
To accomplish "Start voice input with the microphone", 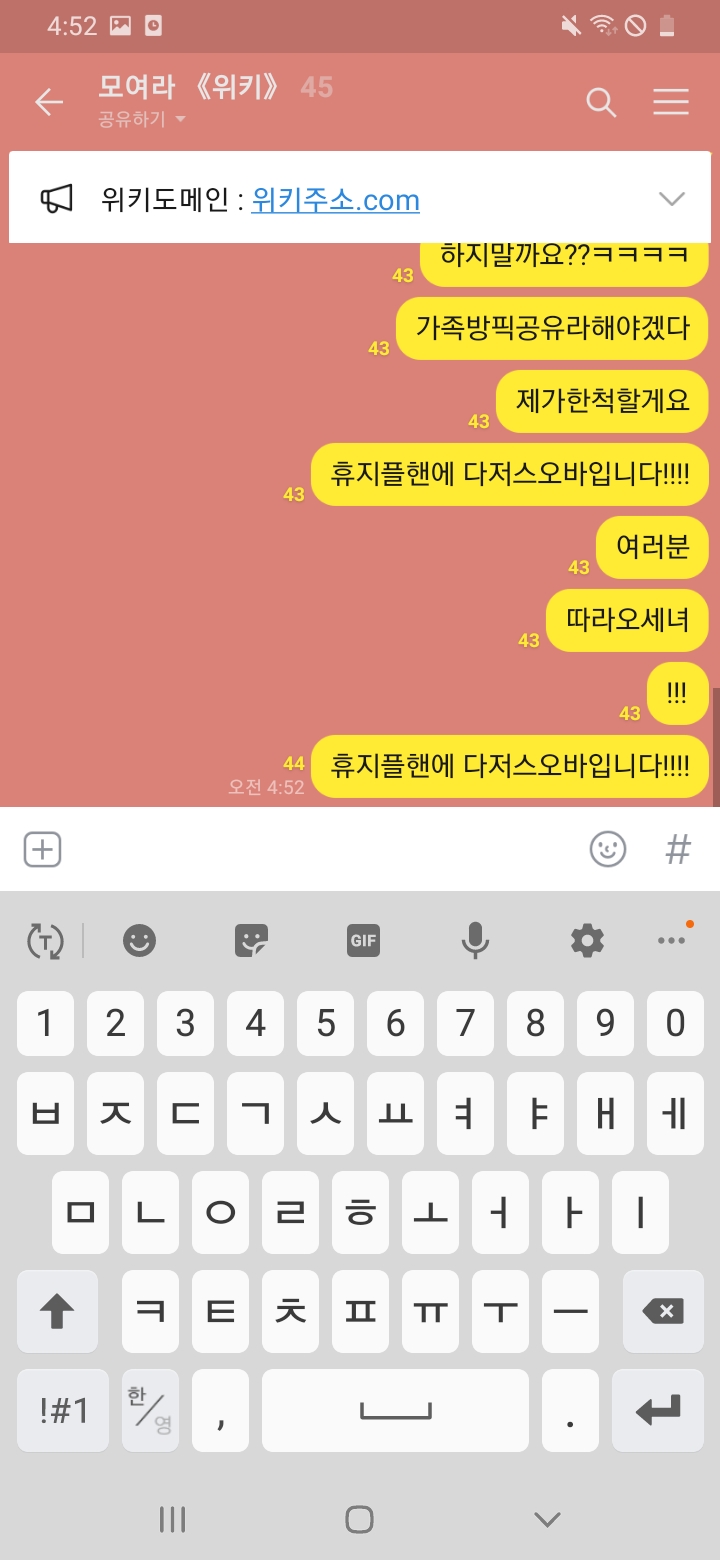I will [475, 940].
